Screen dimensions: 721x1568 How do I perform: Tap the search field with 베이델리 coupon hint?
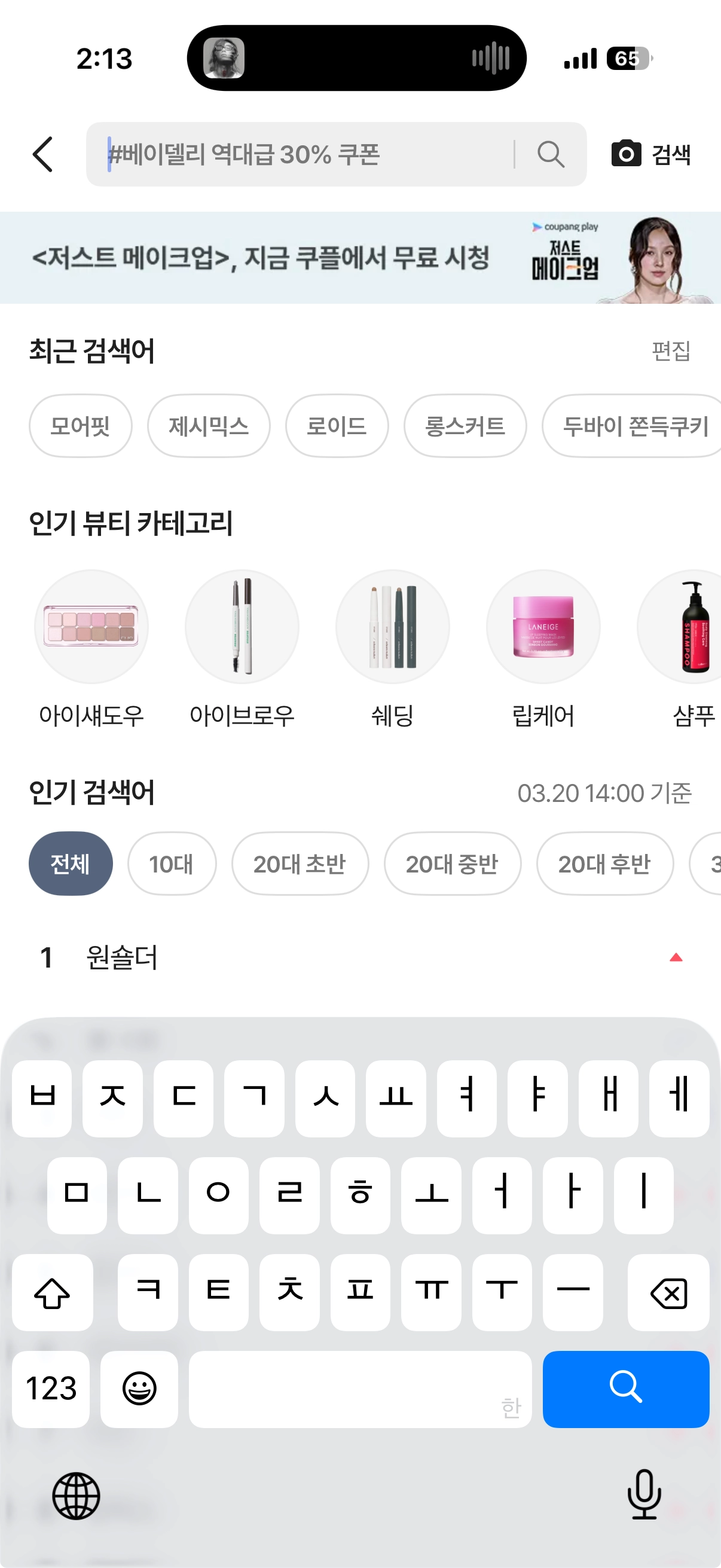click(x=304, y=154)
